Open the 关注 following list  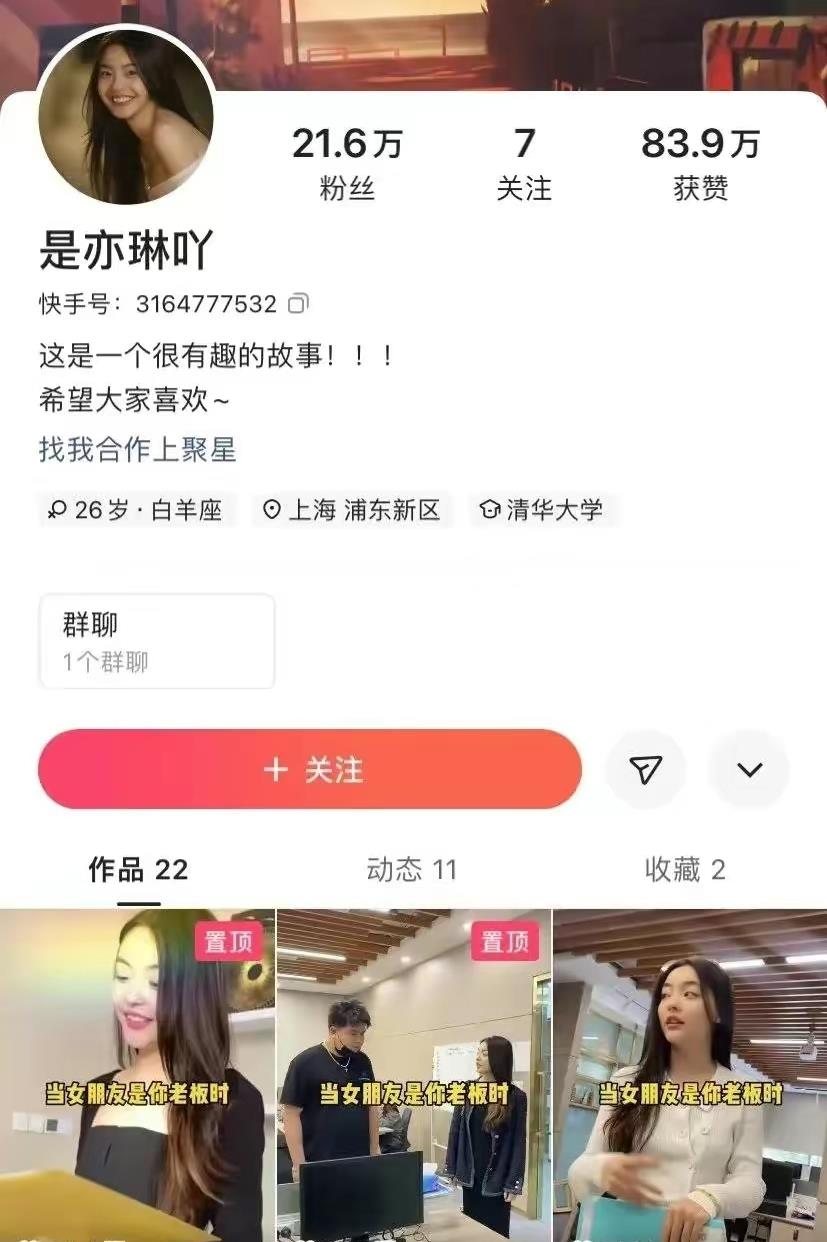click(524, 163)
